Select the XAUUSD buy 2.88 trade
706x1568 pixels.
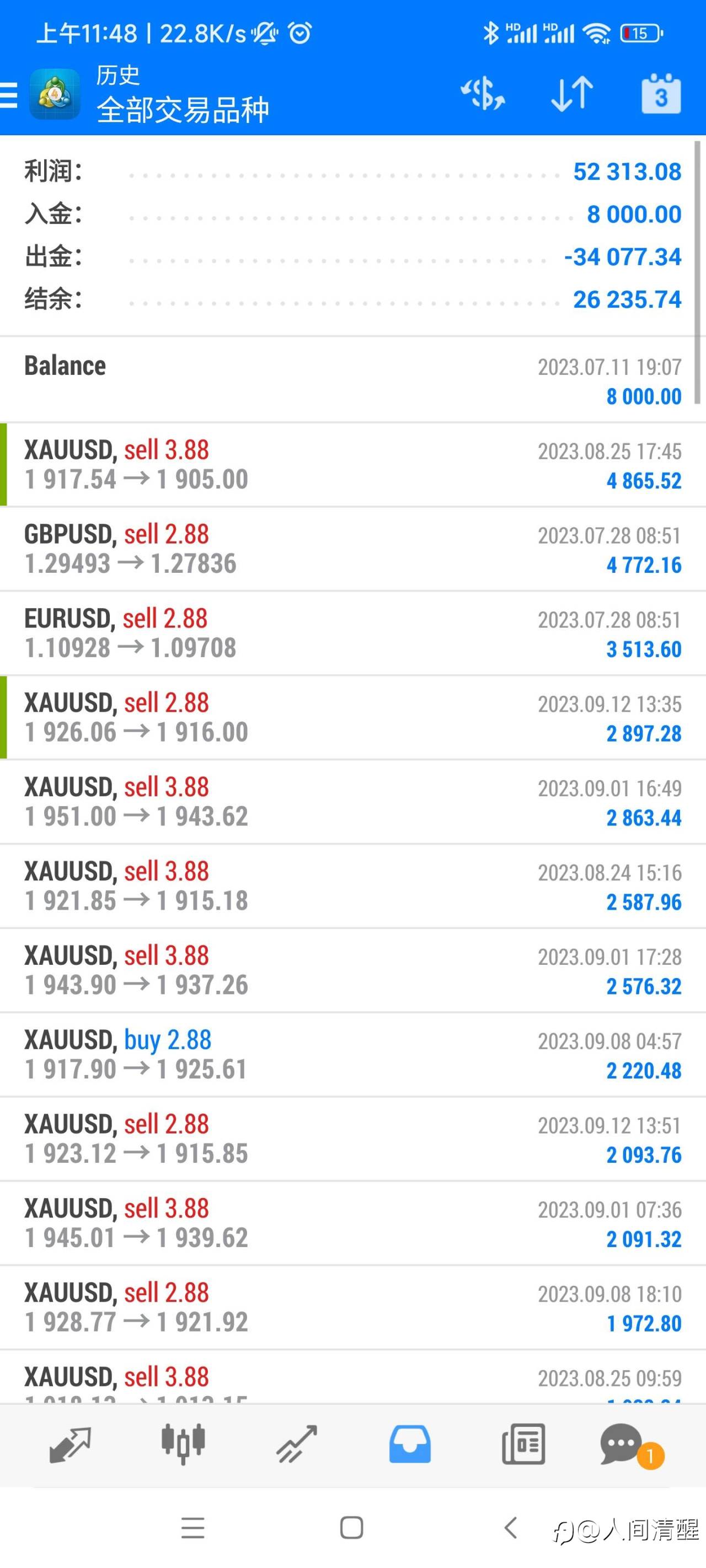[352, 1055]
